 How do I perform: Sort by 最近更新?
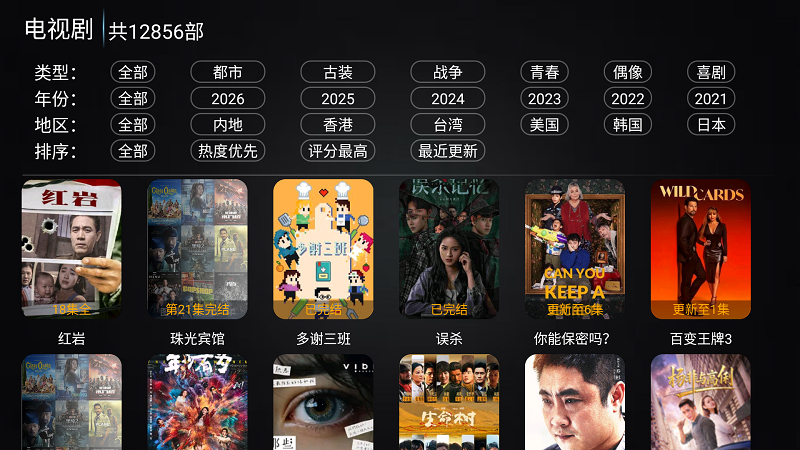pyautogui.click(x=448, y=151)
